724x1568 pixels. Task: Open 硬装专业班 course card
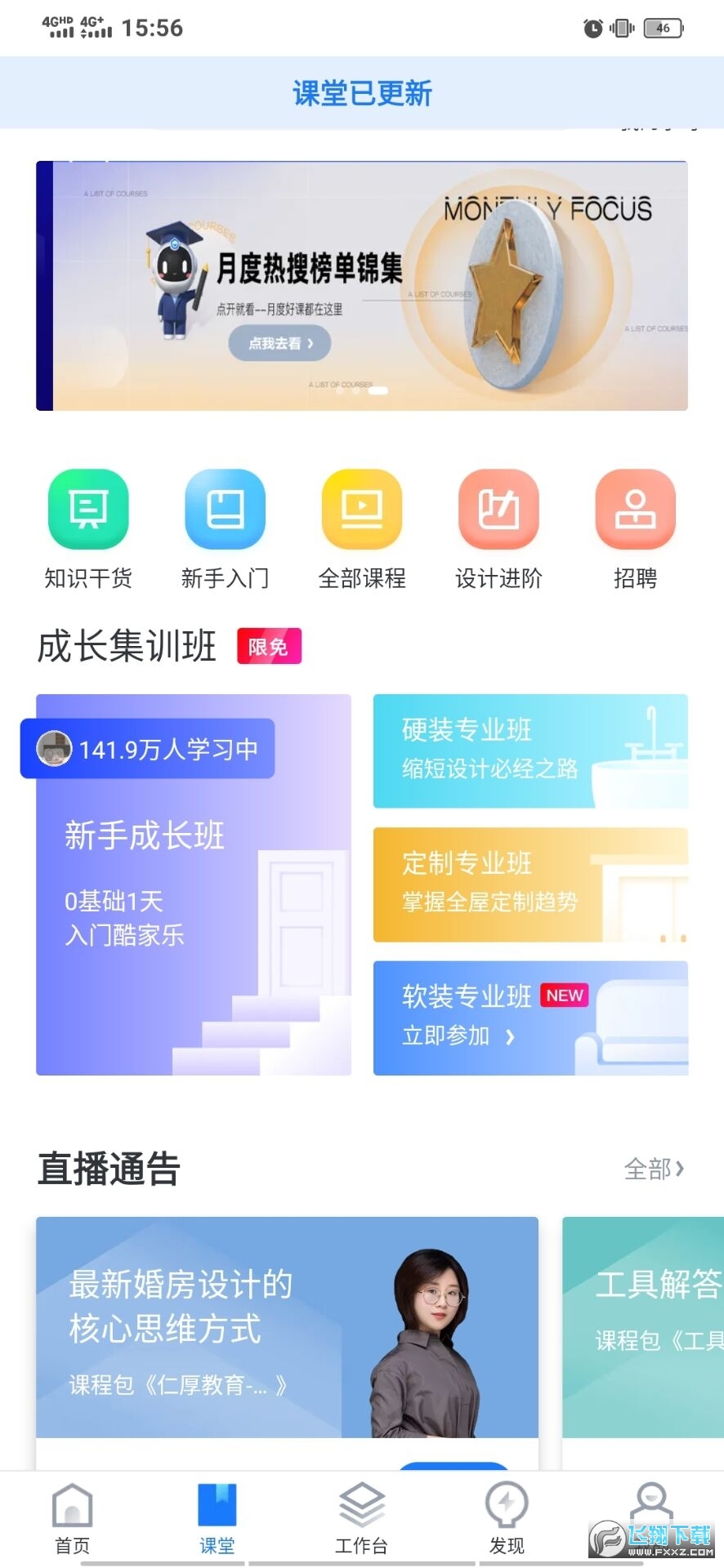tap(530, 750)
